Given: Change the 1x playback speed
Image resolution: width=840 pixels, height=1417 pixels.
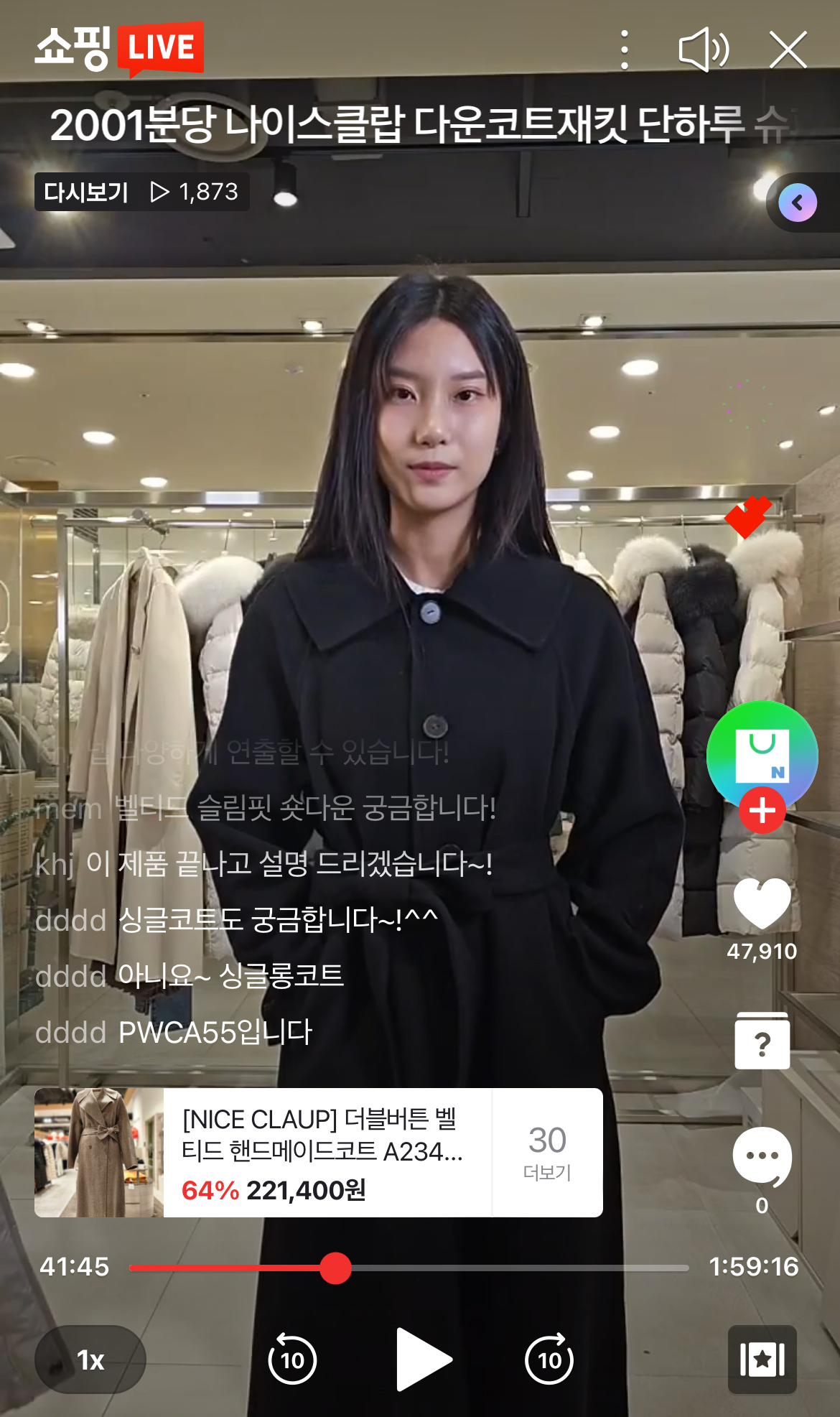Looking at the screenshot, I should pyautogui.click(x=90, y=1360).
